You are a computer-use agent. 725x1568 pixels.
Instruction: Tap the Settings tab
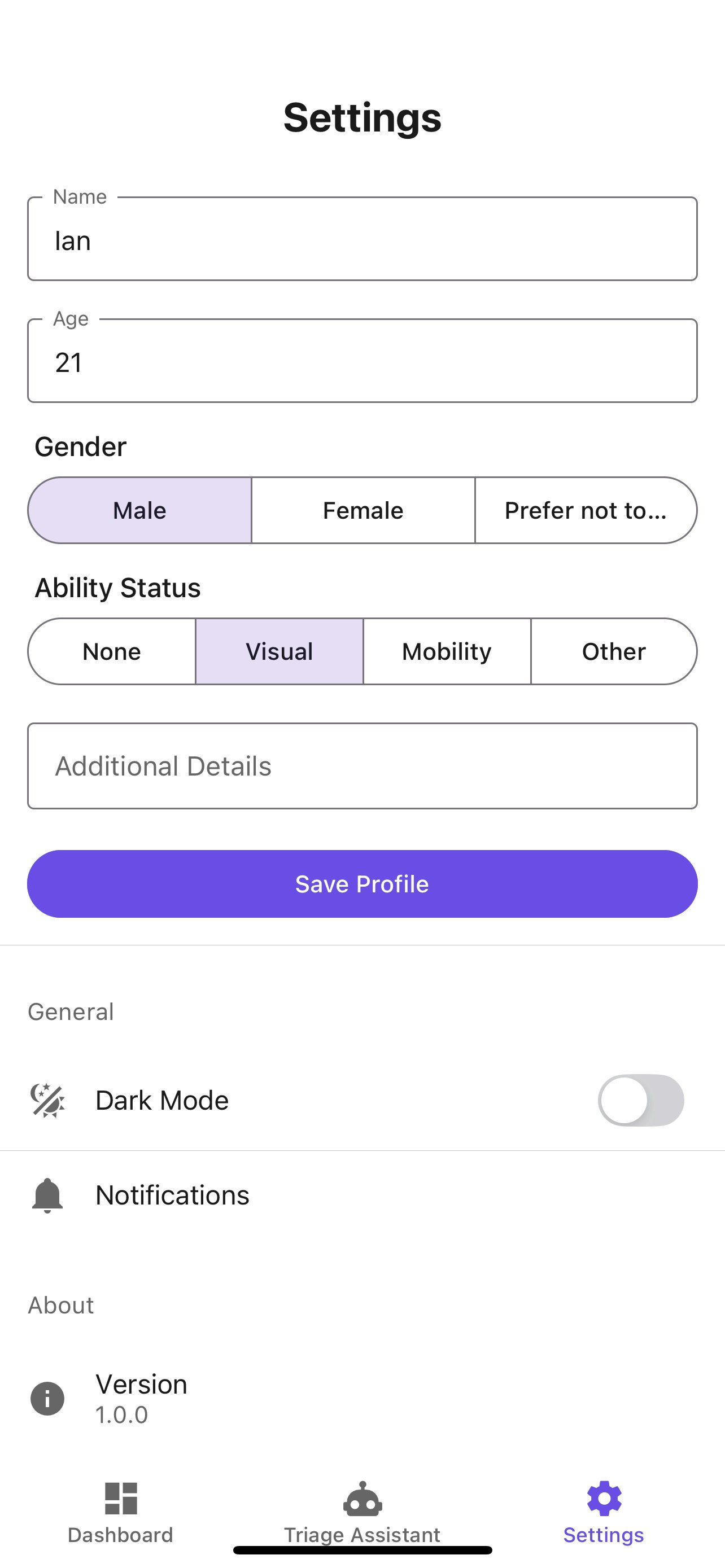(603, 1512)
